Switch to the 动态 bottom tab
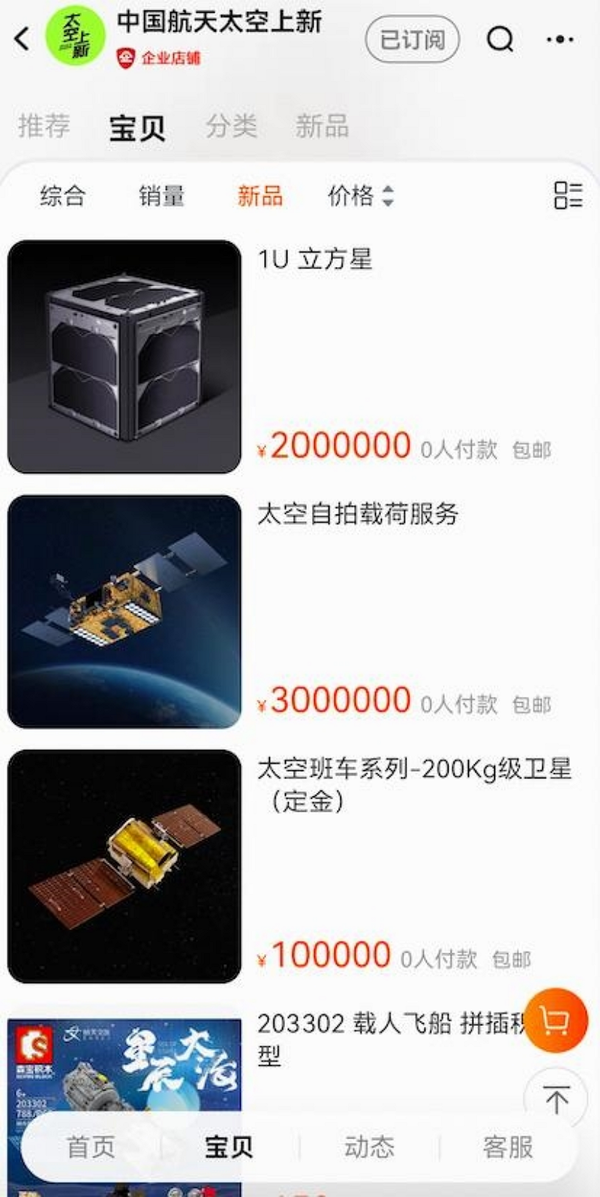This screenshot has height=1197, width=600. 369,1147
